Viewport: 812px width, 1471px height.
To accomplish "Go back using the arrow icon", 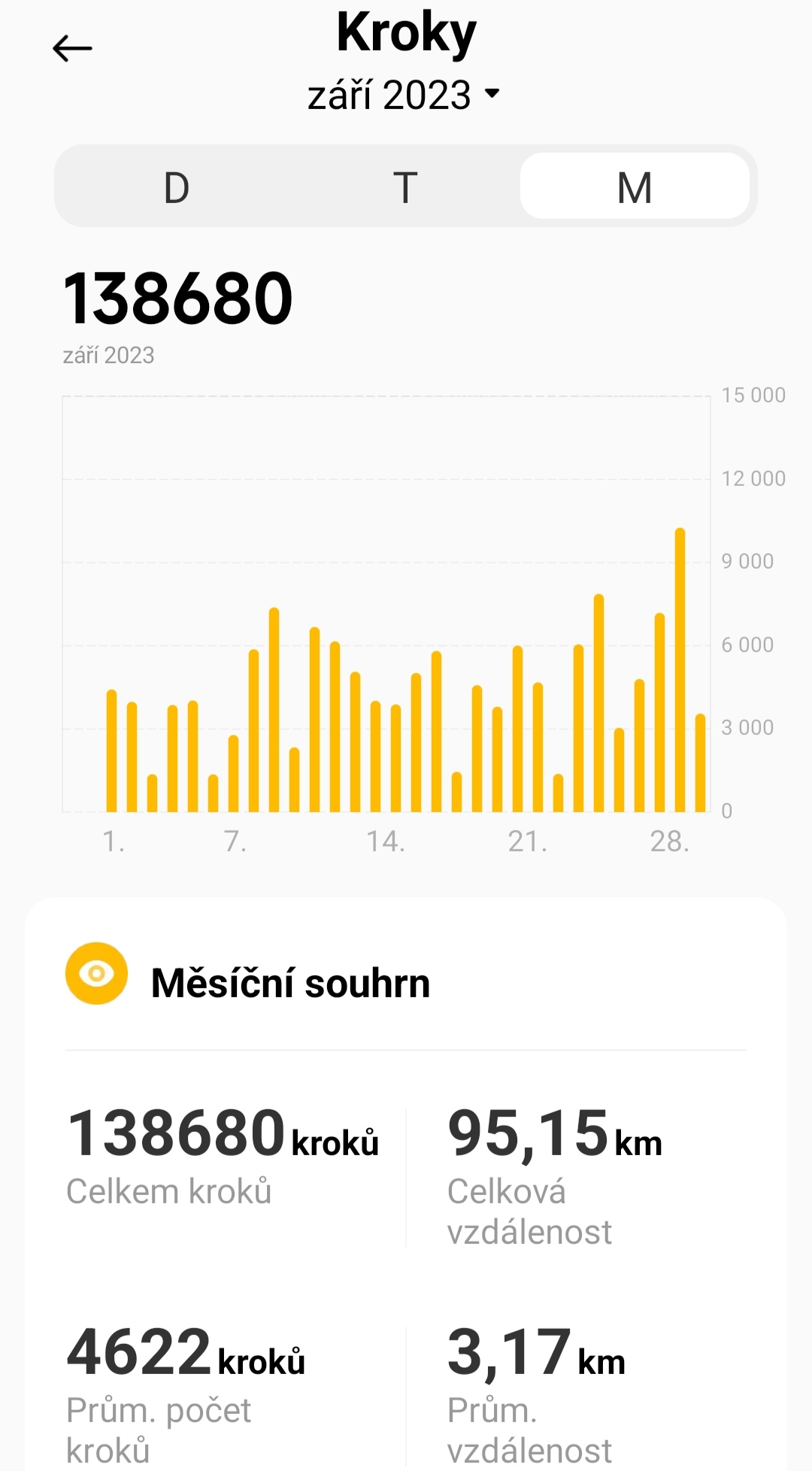I will click(x=72, y=49).
